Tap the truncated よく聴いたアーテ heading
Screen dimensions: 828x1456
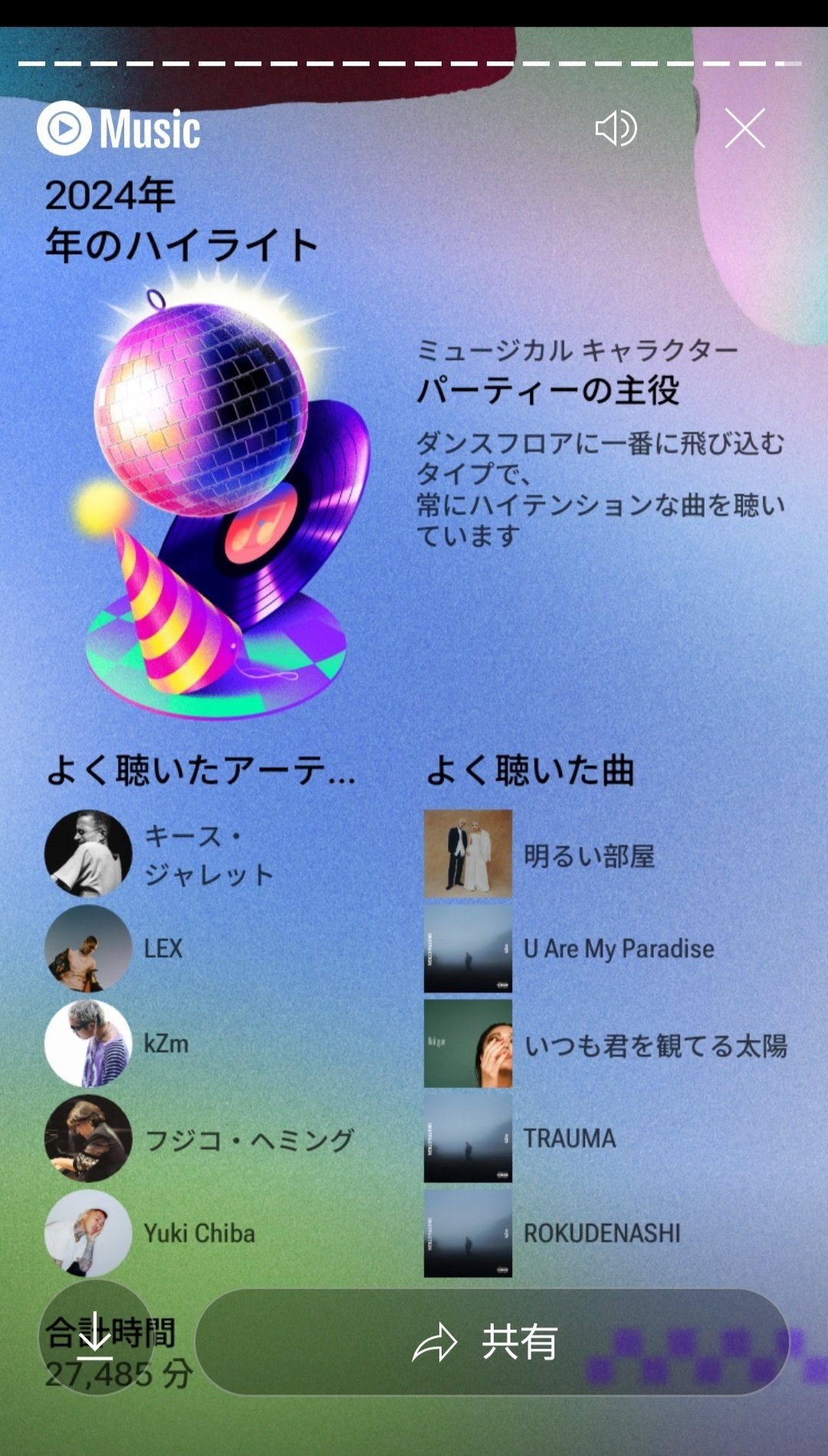point(203,770)
